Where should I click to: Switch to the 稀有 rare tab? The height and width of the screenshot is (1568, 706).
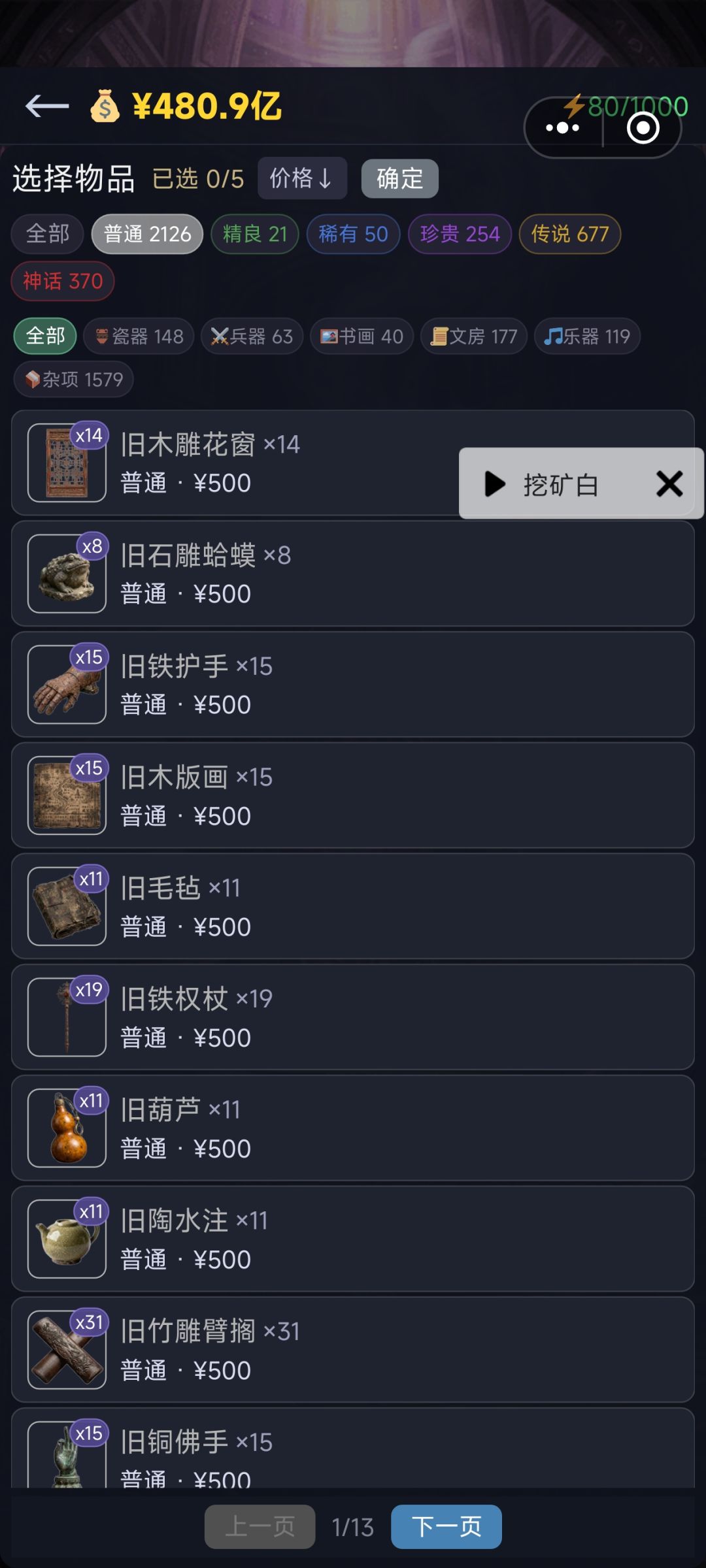click(x=353, y=234)
